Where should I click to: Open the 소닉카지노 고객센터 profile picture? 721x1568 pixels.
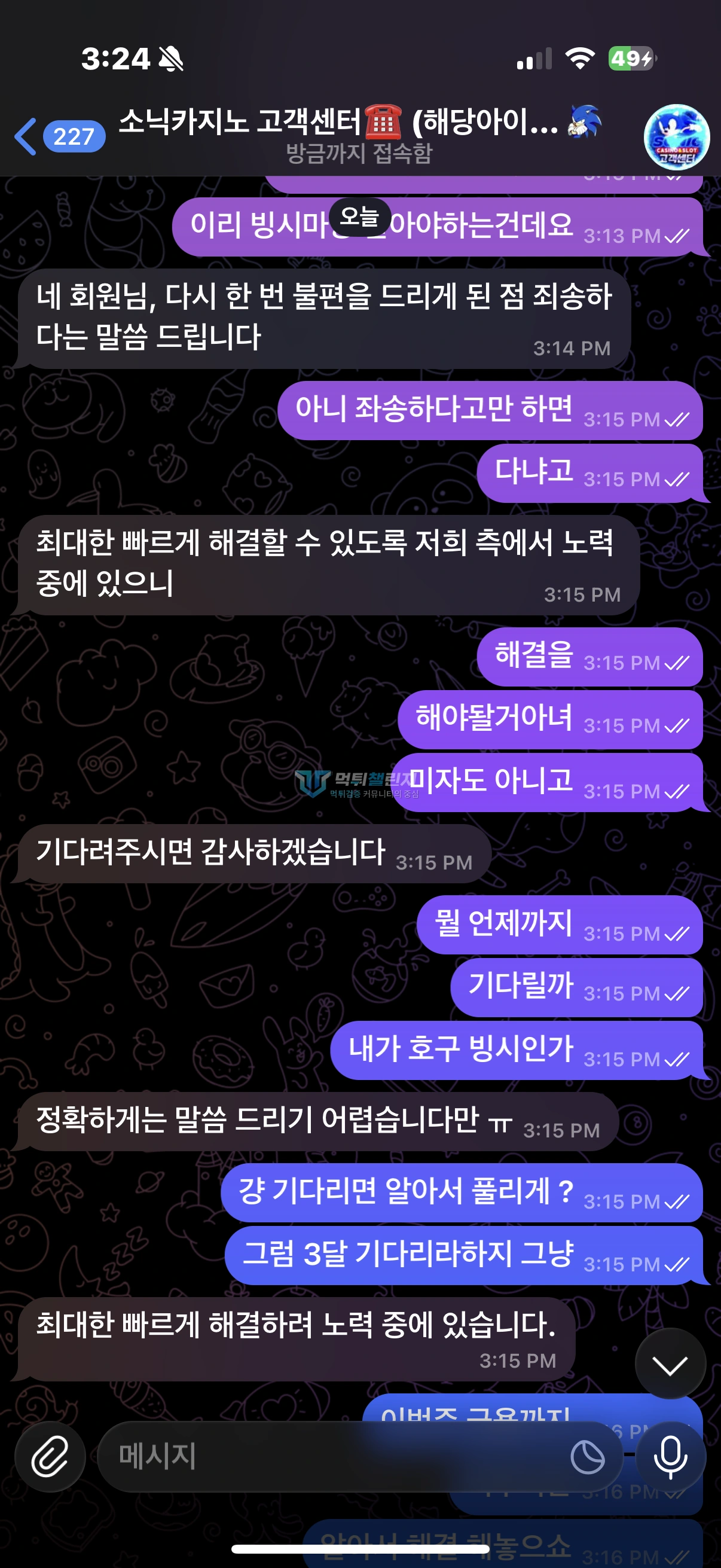[x=677, y=136]
